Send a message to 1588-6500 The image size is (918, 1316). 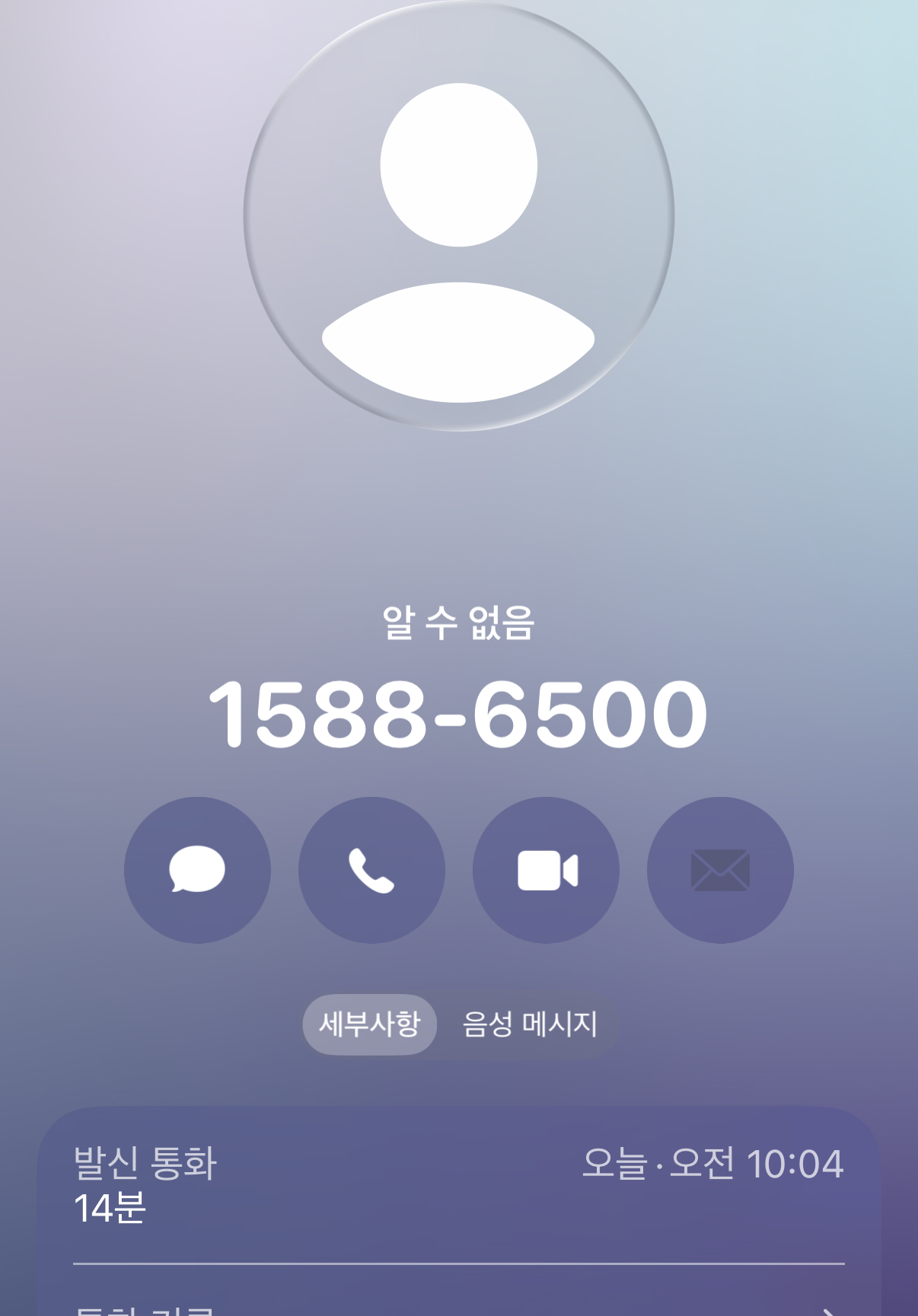point(197,870)
